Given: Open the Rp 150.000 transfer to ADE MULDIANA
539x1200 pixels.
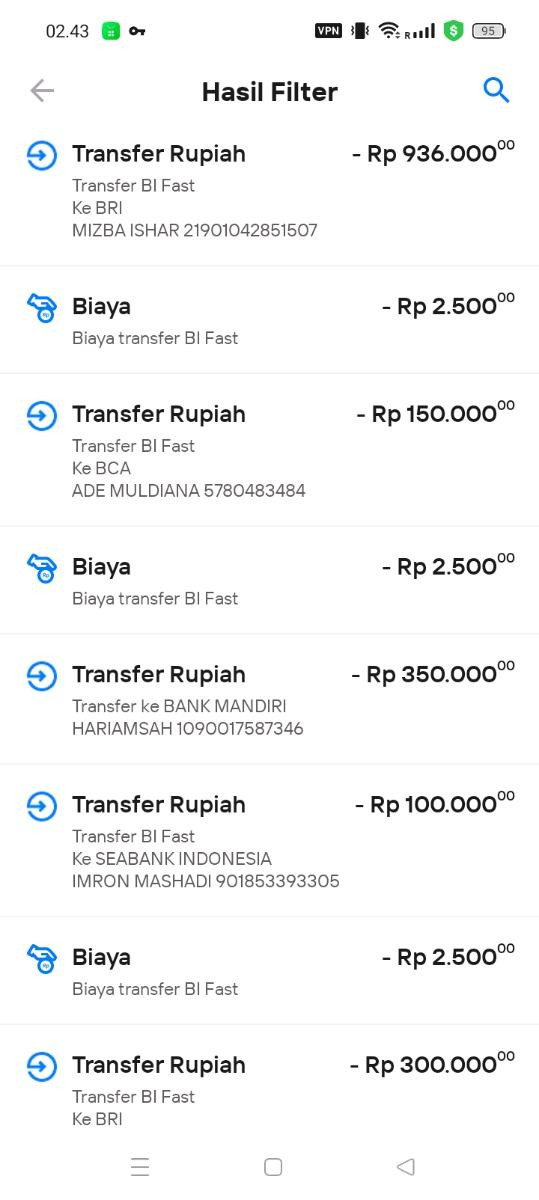Looking at the screenshot, I should (270, 451).
